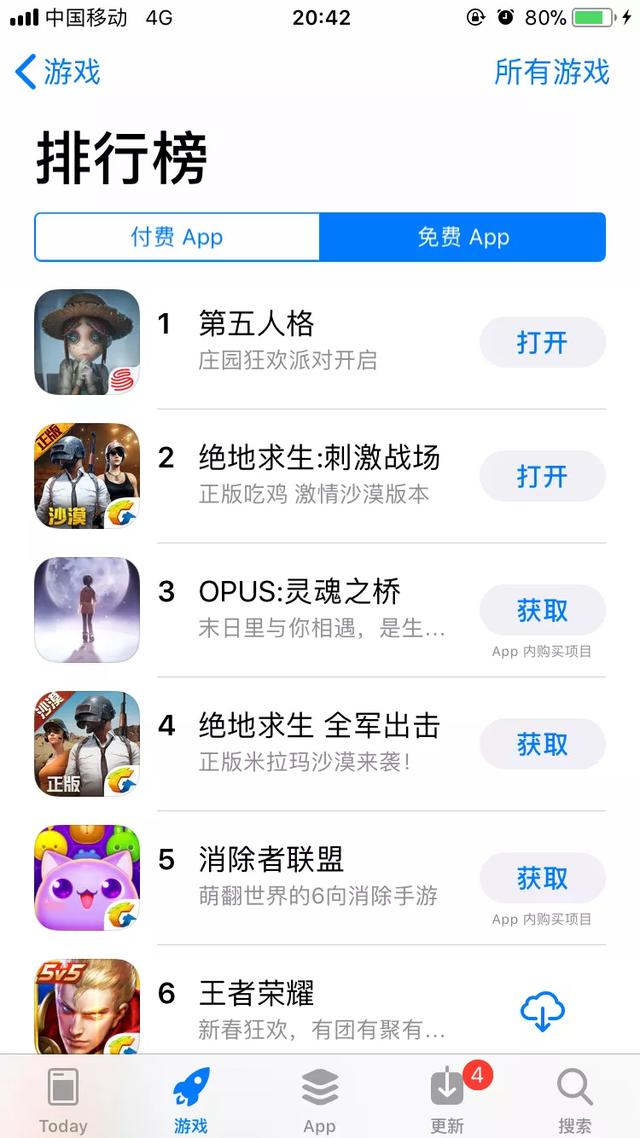
Task: Get 绝地求生 全军出击 app
Action: (542, 744)
